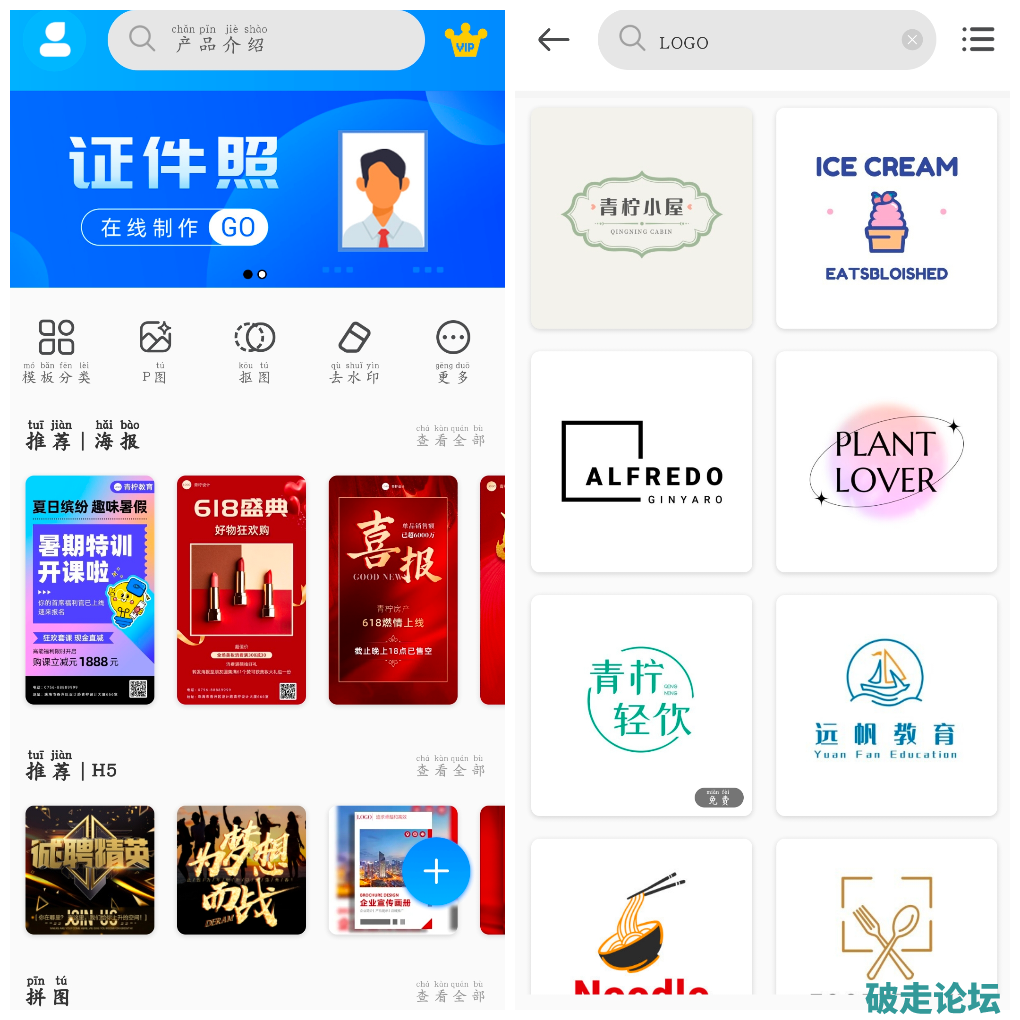The image size is (1020, 1020).
Task: Tap the blue plus floating button
Action: [436, 872]
